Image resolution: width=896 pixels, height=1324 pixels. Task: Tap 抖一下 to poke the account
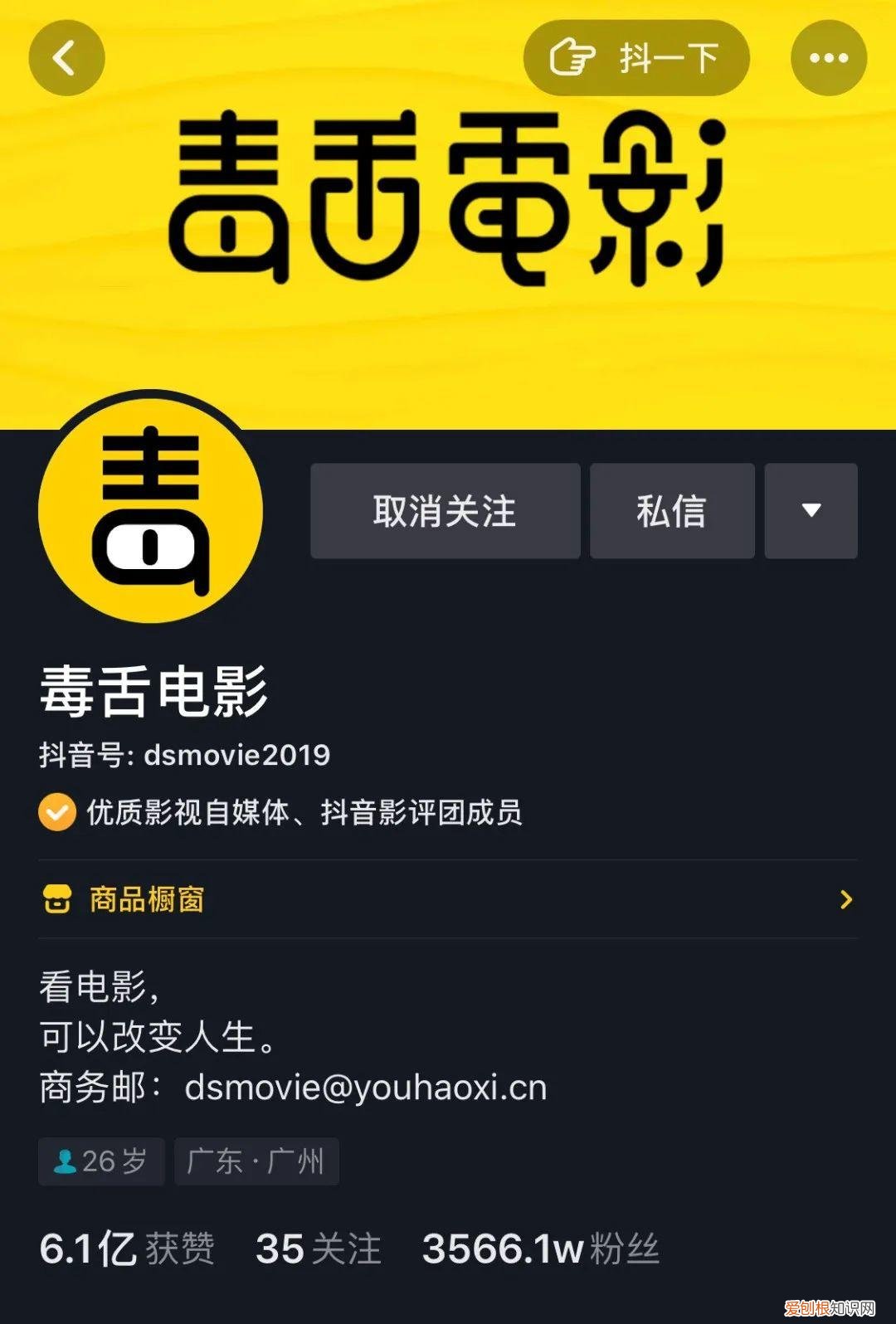[655, 56]
